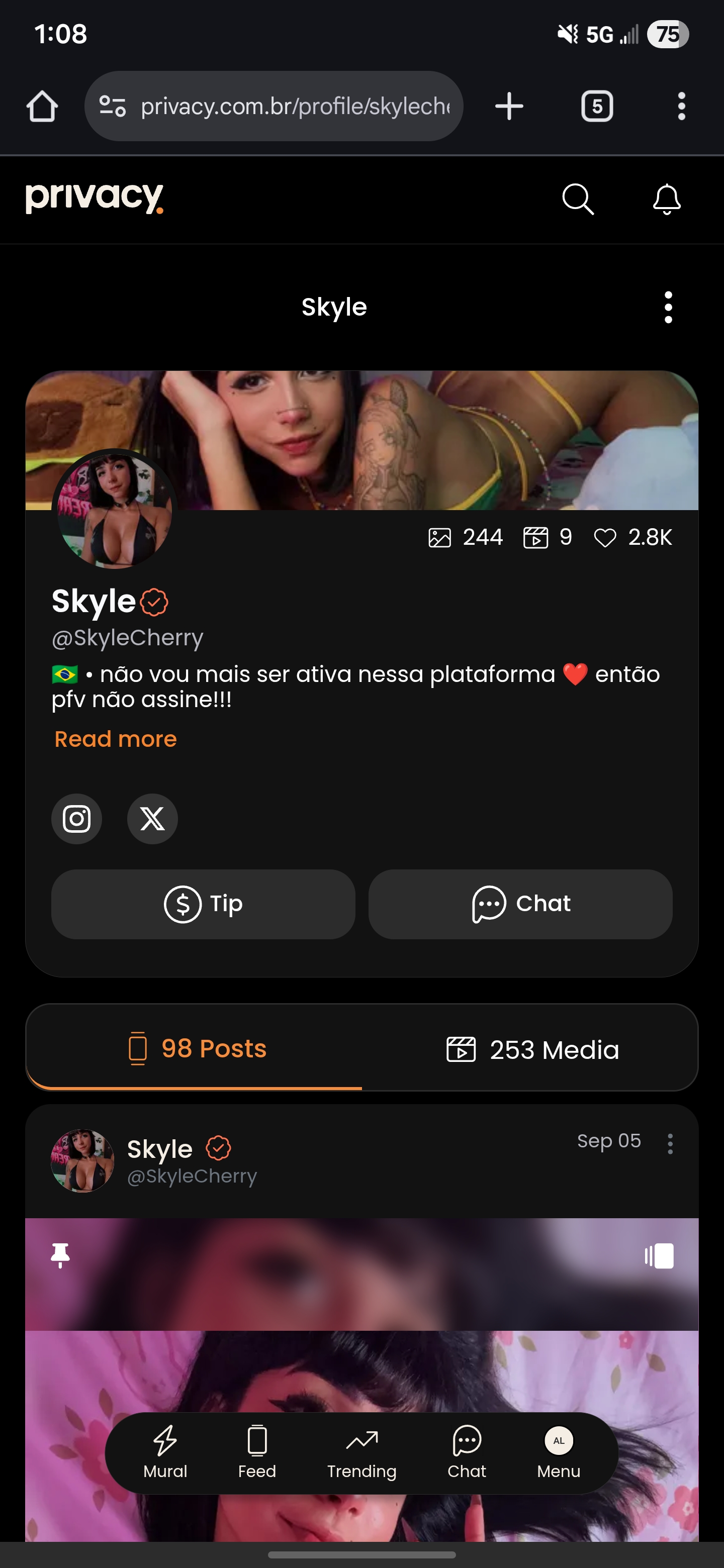Open the profile overflow menu beside Skyle title
The image size is (724, 1568).
tap(668, 308)
